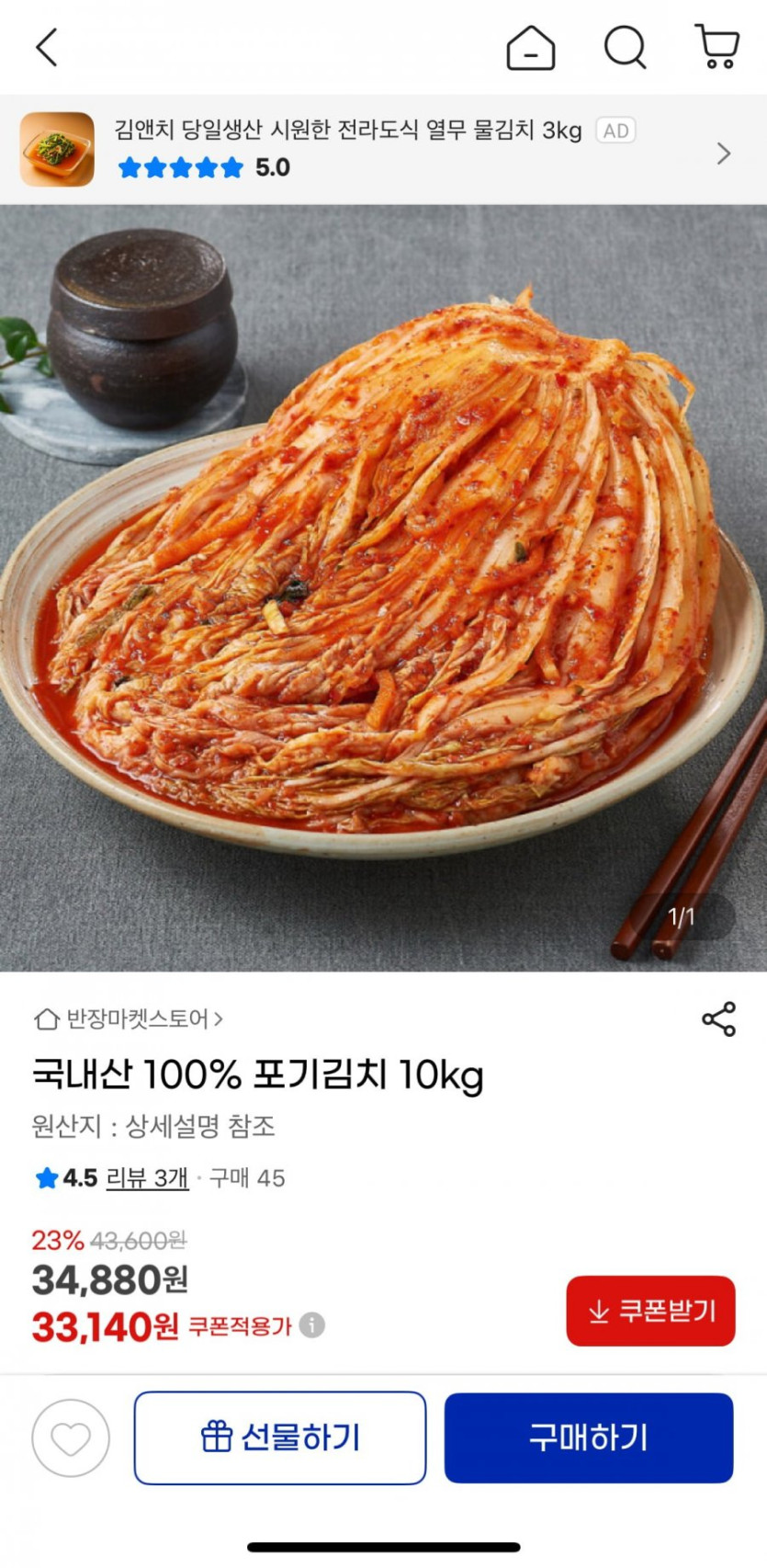Tap the share icon beside store name
Viewport: 767px width, 1568px height.
[x=717, y=1018]
